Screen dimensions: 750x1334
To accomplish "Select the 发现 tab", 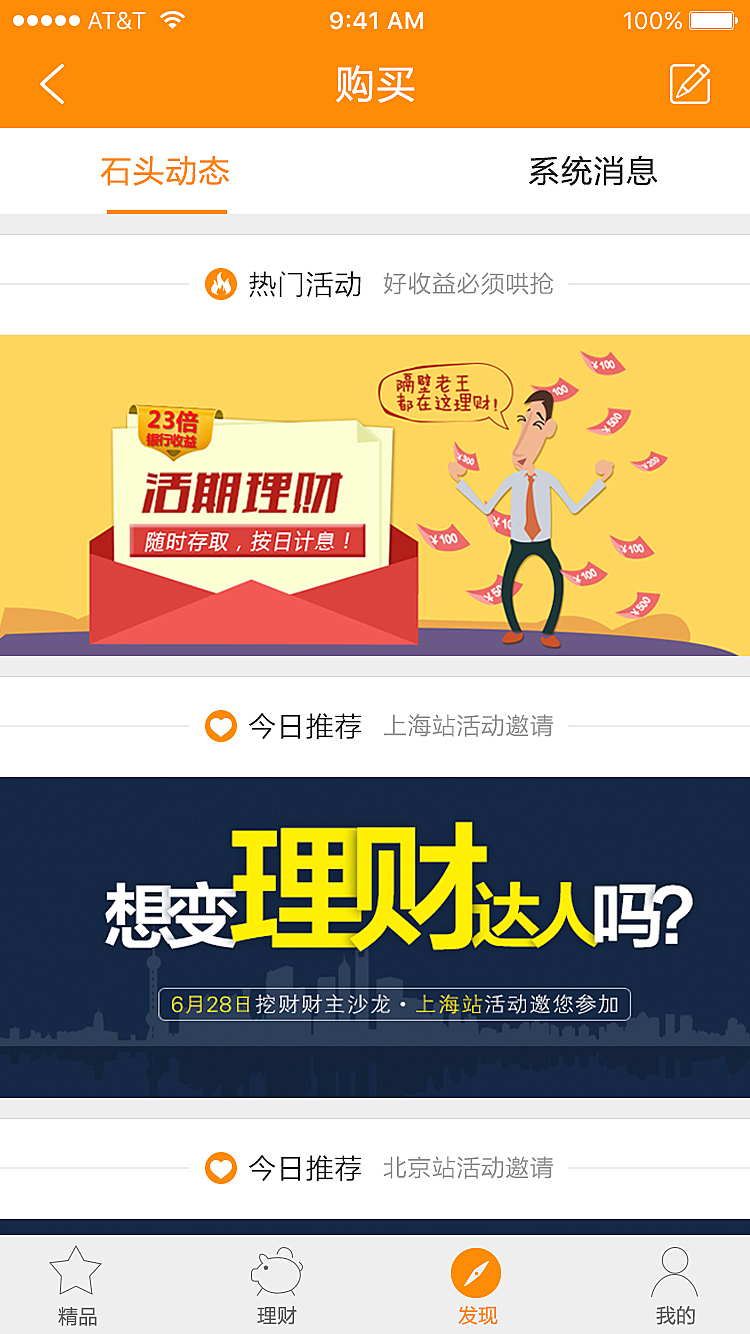I will pyautogui.click(x=476, y=1286).
